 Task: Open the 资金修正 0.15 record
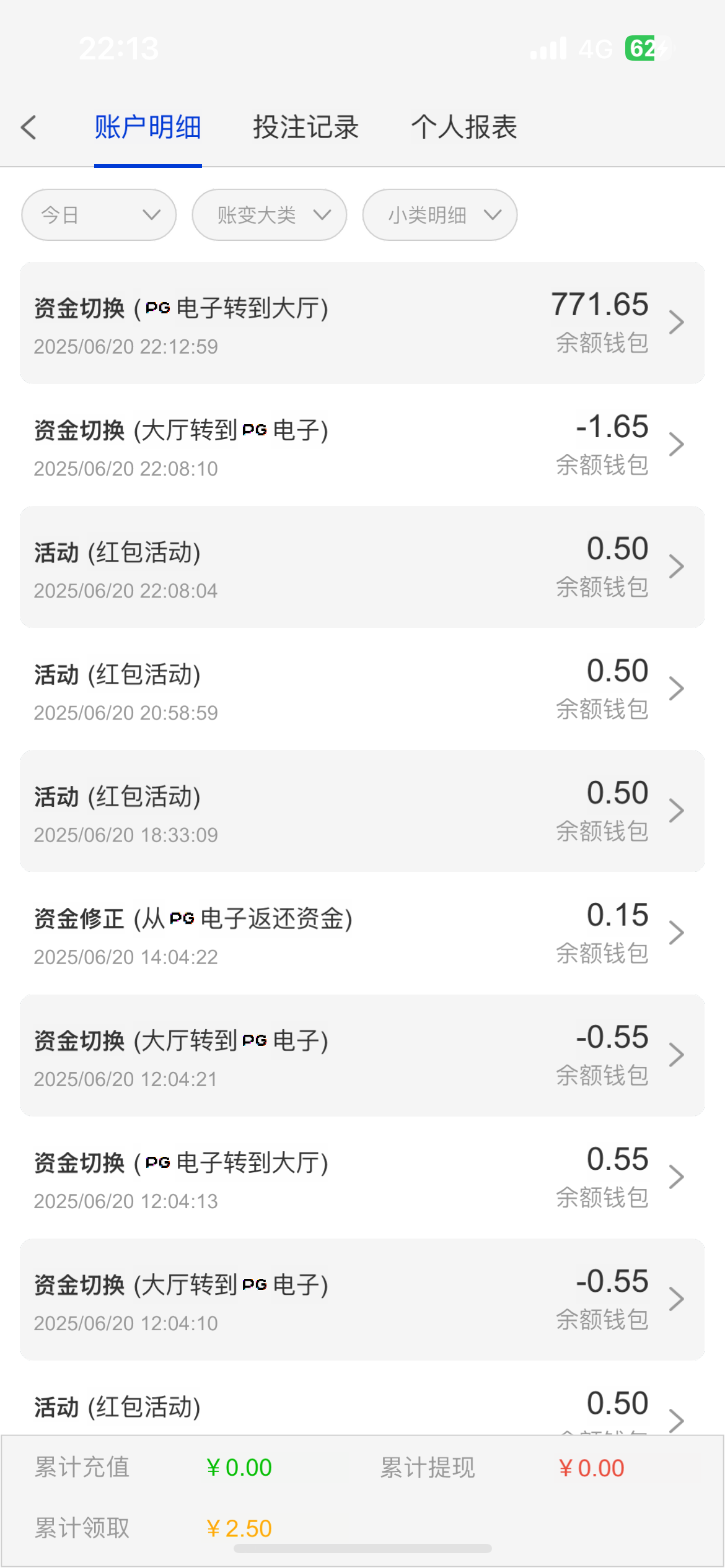(362, 933)
